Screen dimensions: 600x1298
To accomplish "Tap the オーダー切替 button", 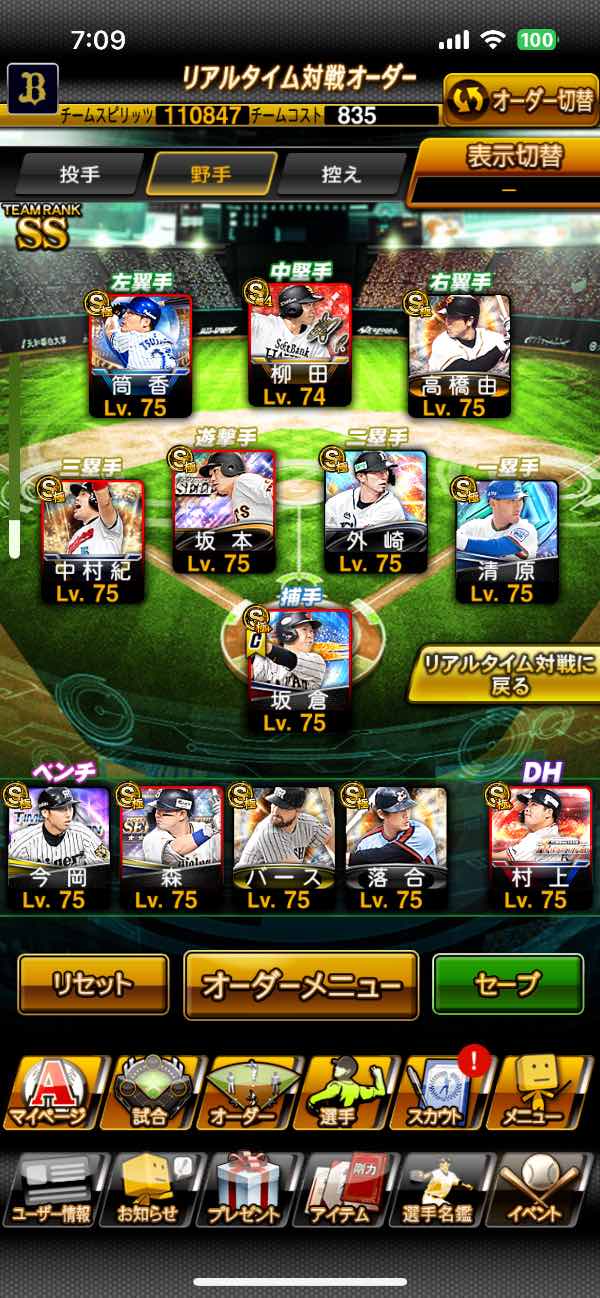I will [x=520, y=100].
